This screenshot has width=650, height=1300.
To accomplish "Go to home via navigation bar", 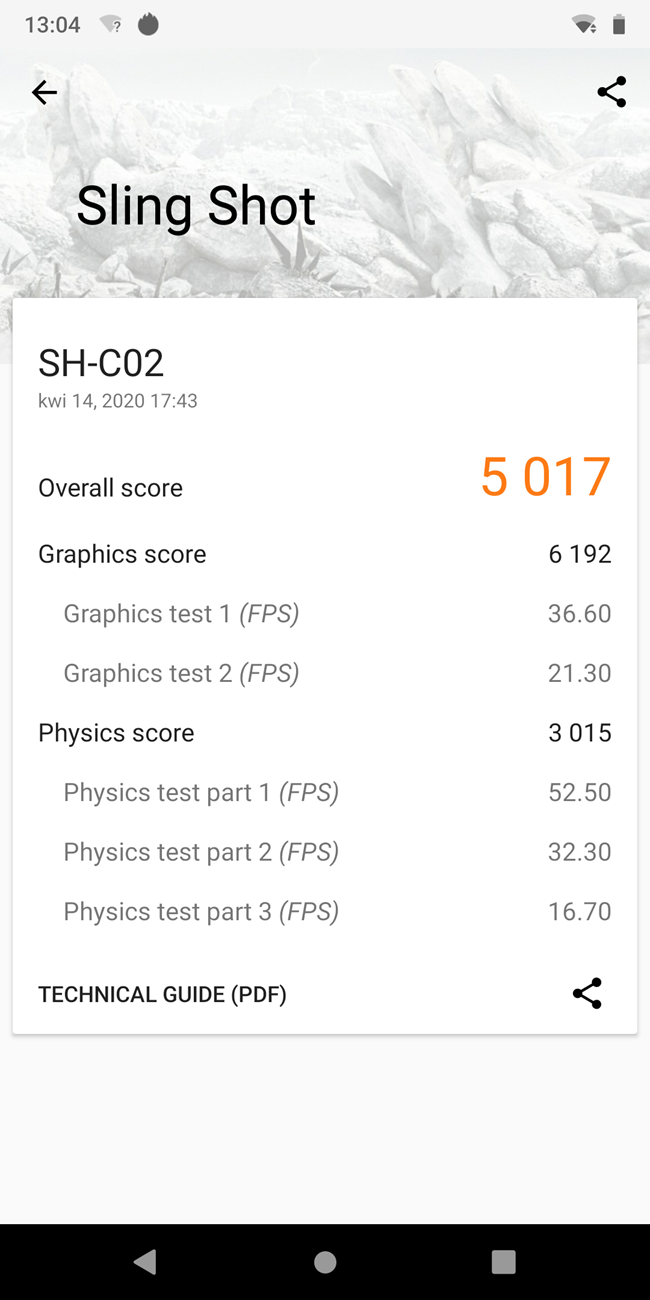I will pyautogui.click(x=325, y=1262).
